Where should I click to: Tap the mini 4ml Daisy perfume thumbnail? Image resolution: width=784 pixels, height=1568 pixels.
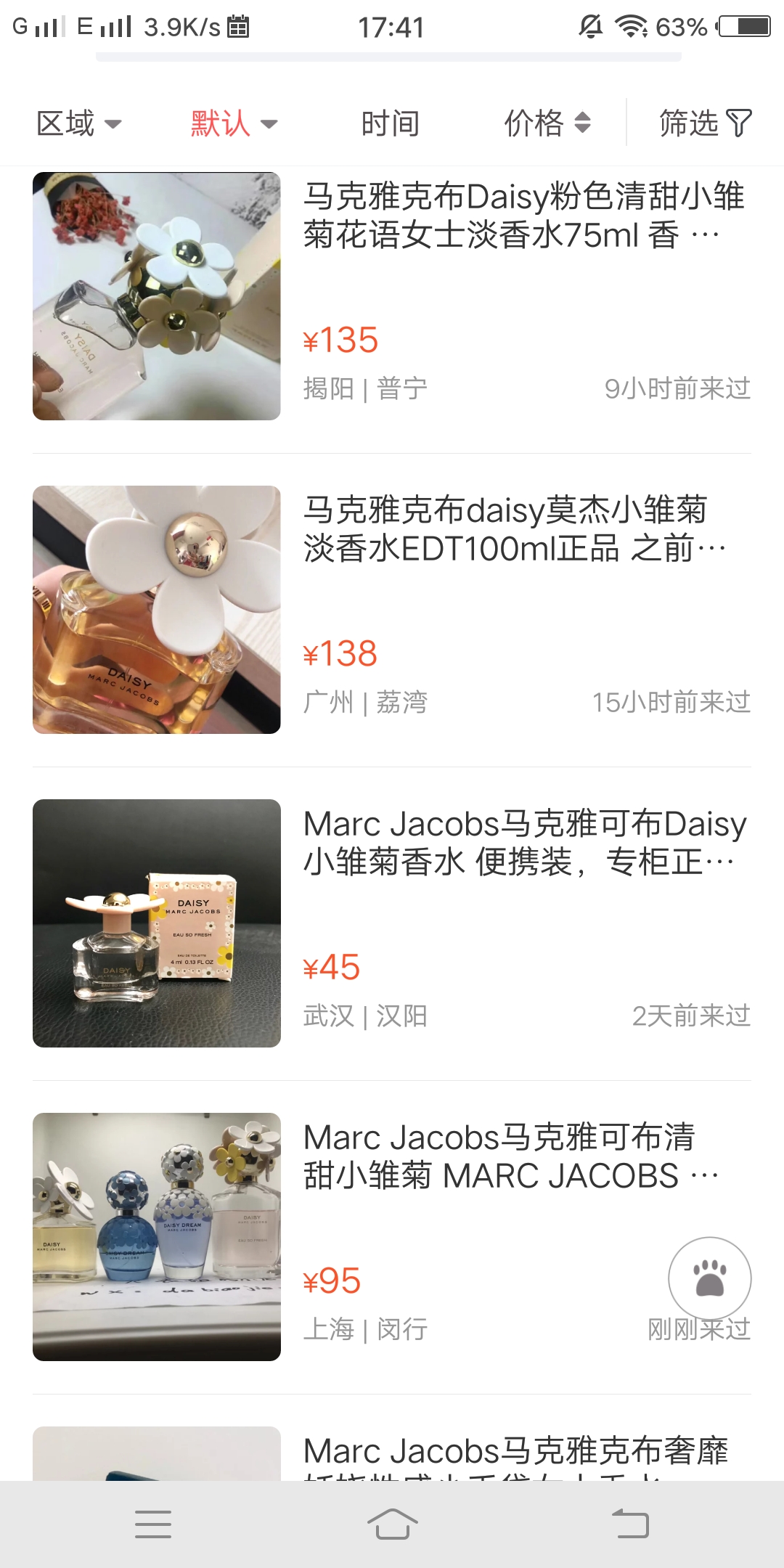pos(155,923)
